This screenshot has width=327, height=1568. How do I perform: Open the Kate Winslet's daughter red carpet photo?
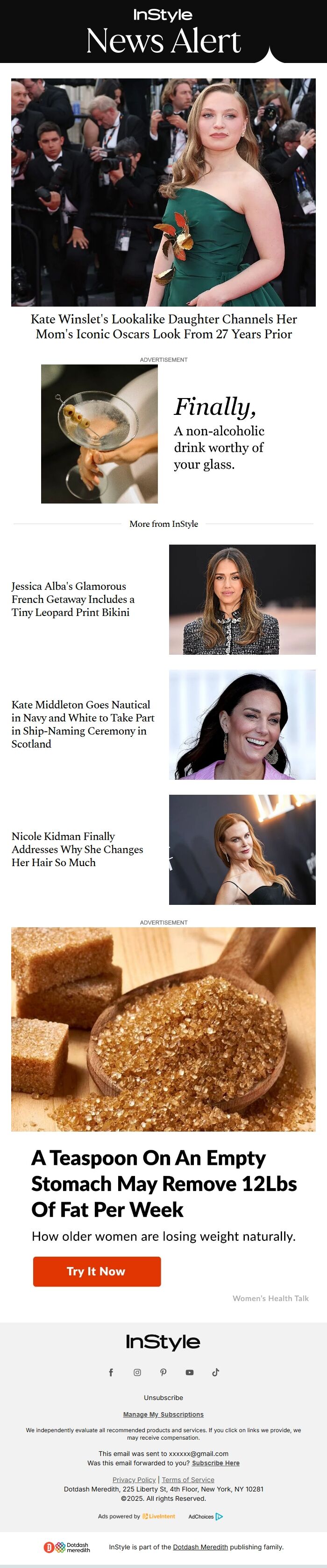point(163,192)
